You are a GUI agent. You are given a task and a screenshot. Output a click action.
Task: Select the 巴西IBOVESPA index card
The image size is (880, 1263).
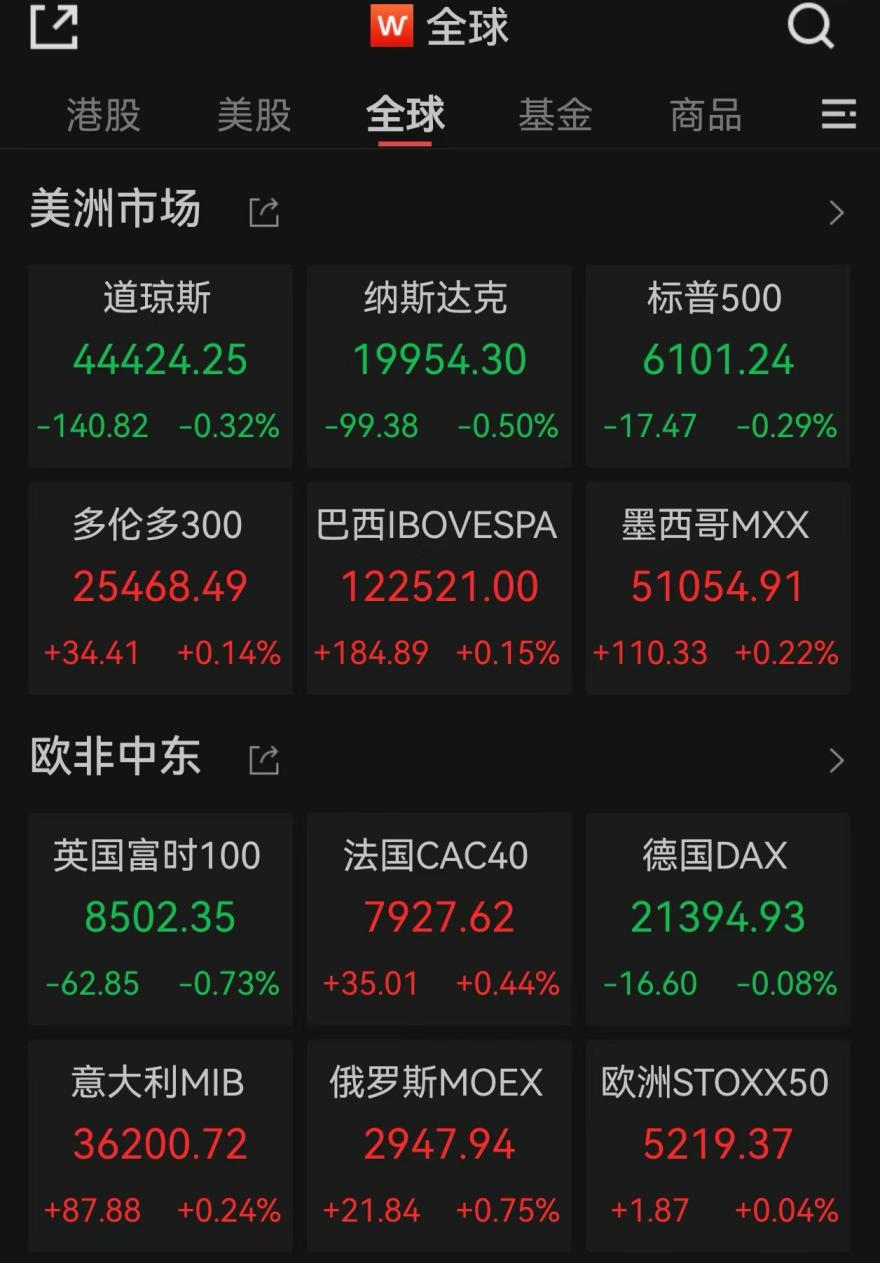438,588
